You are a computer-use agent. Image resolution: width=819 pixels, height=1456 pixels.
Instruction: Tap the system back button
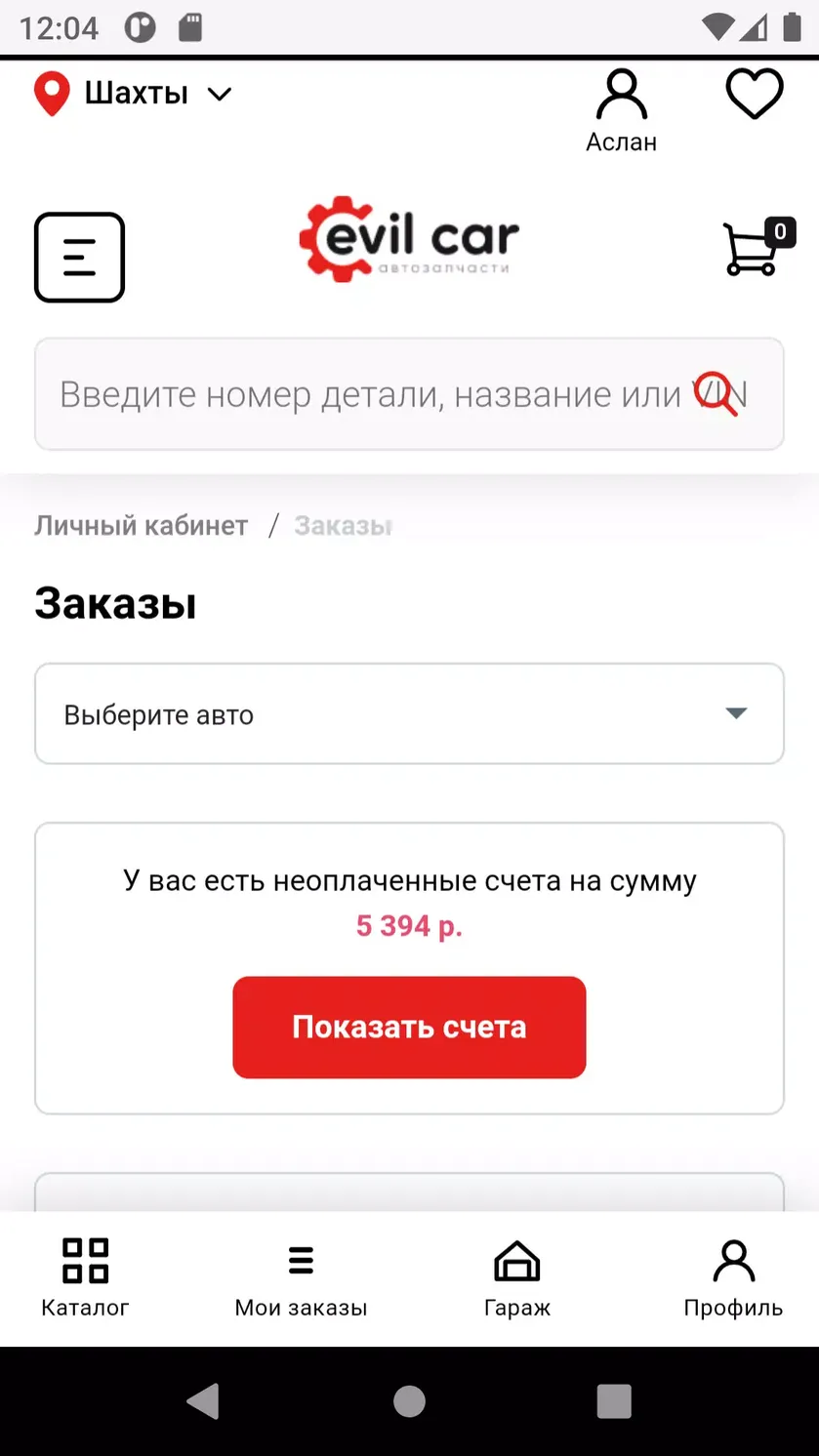(x=204, y=1401)
